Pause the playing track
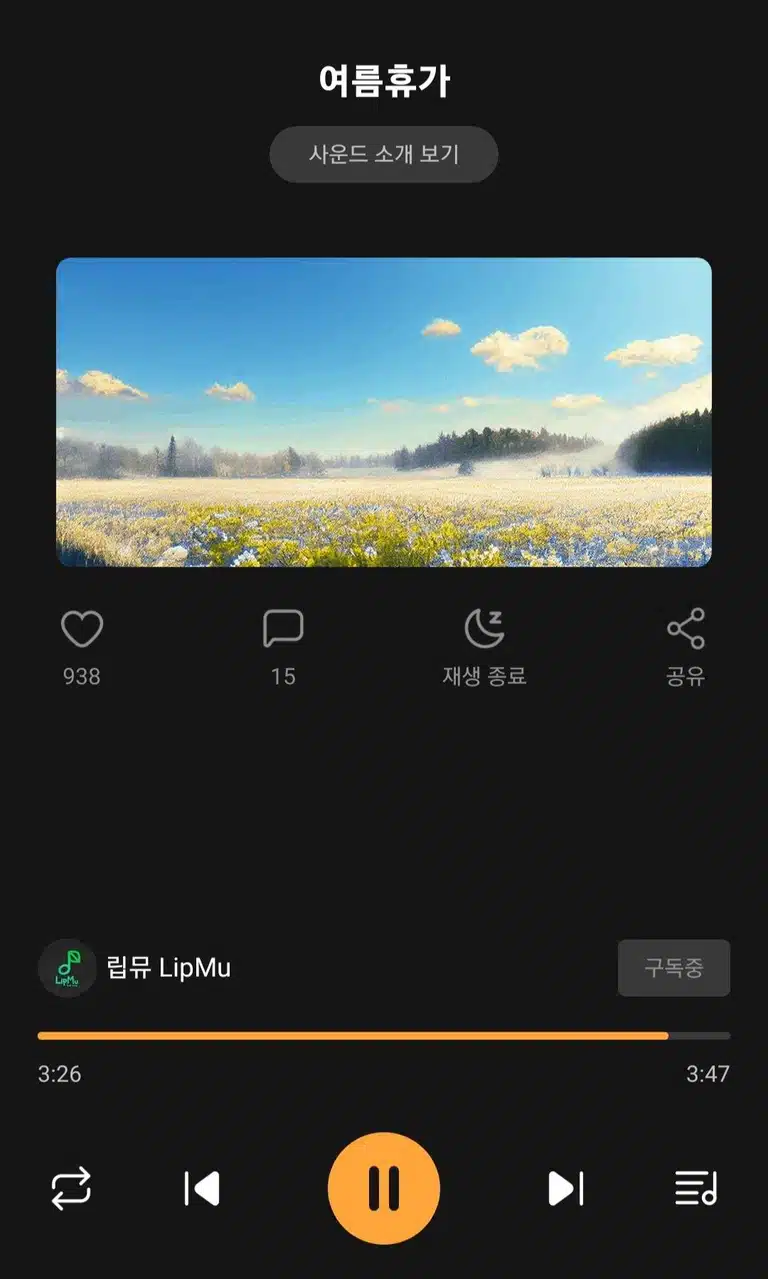 click(384, 1189)
